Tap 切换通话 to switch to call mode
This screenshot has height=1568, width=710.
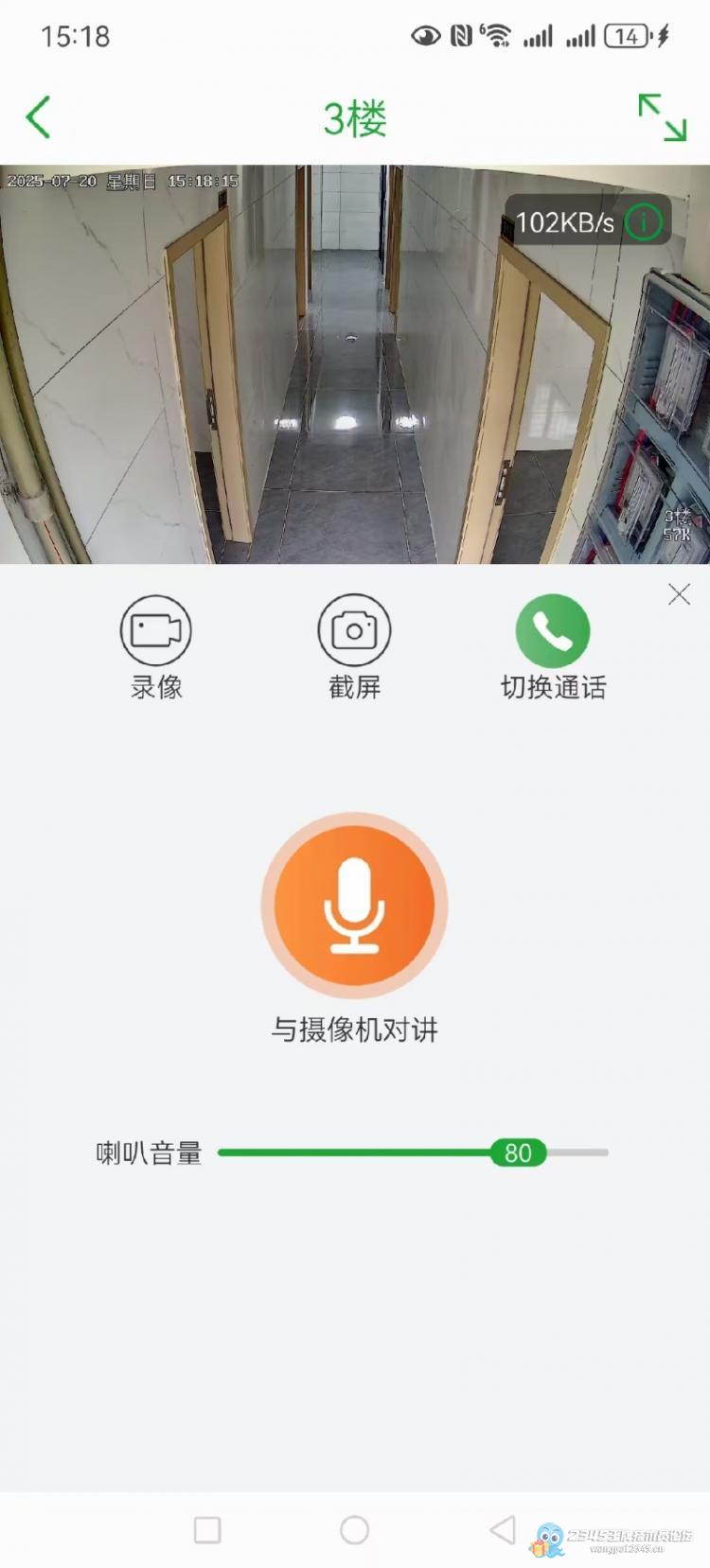pos(553,648)
